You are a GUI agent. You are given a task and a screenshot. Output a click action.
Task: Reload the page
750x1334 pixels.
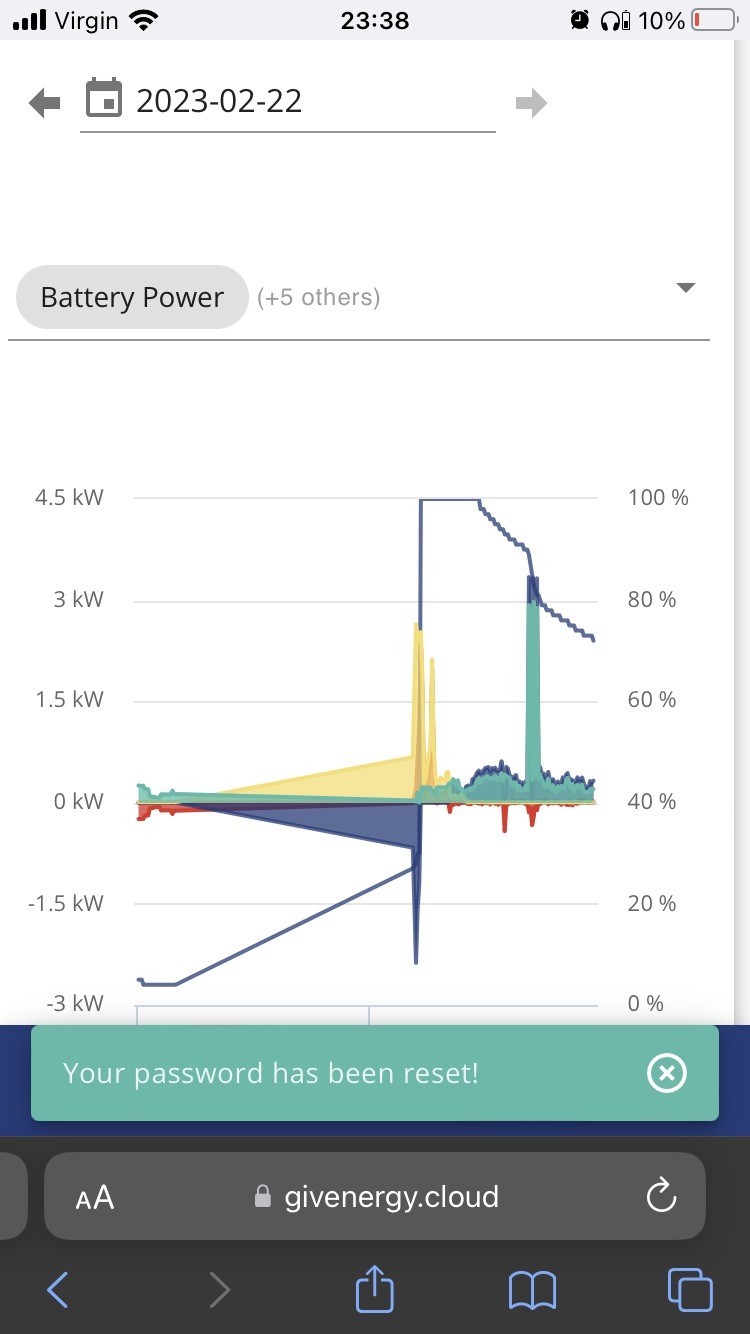(662, 1196)
